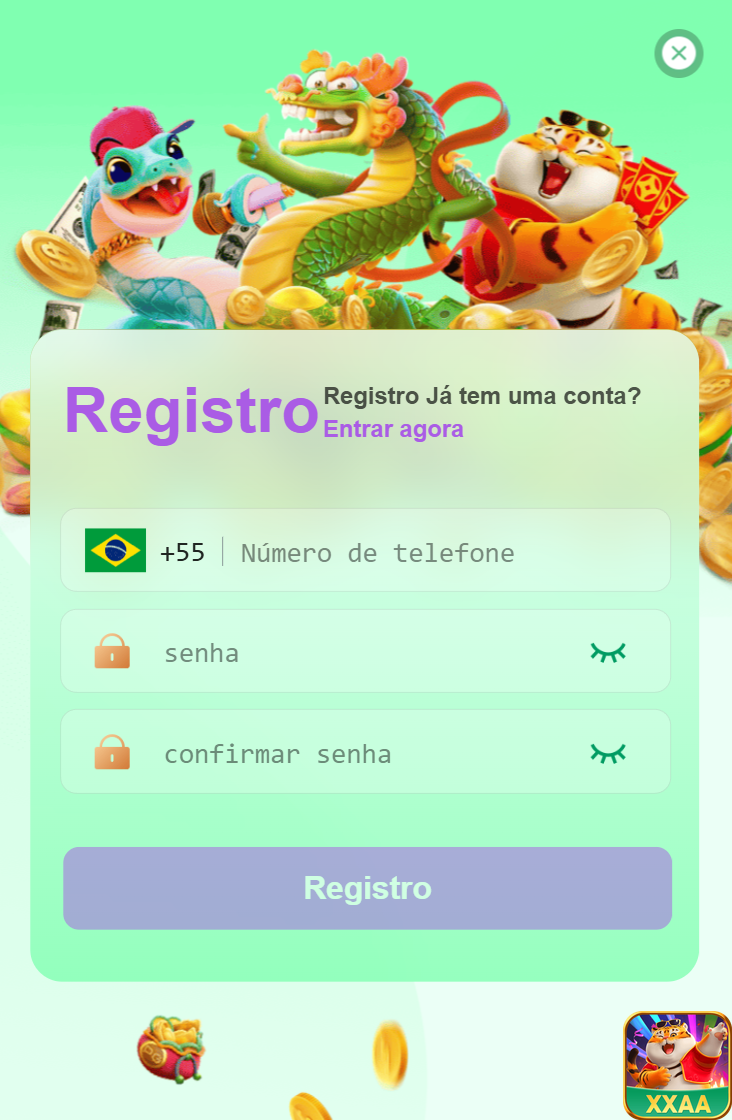Open the XXAA tiger app icon

[x=676, y=1063]
